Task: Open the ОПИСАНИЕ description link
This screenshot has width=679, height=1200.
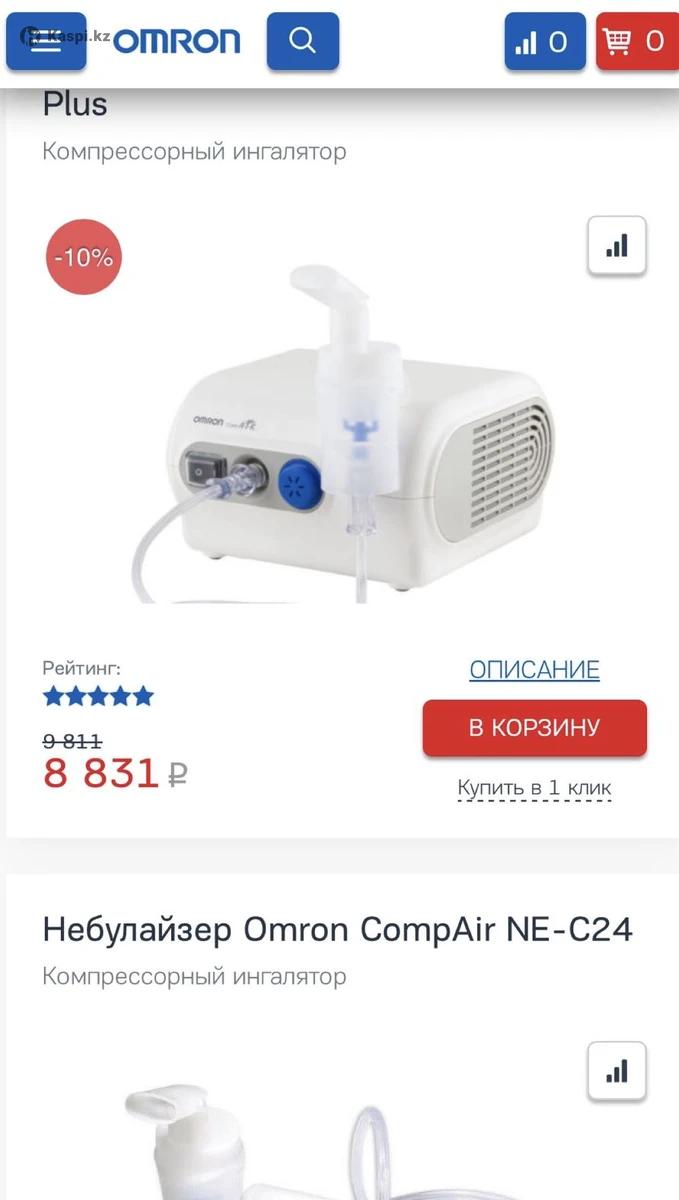Action: click(x=534, y=670)
